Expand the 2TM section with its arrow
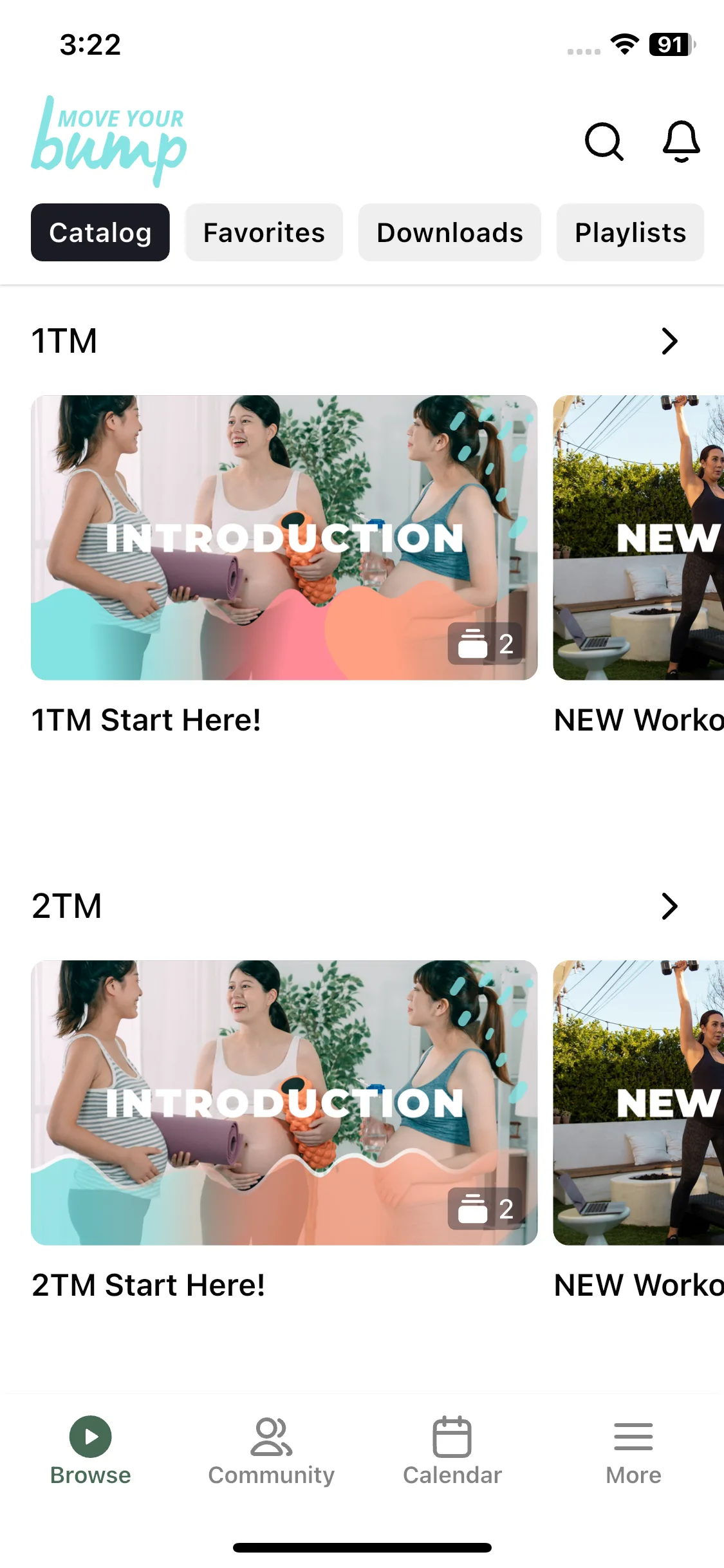Screen dimensions: 724x1568 tap(669, 906)
